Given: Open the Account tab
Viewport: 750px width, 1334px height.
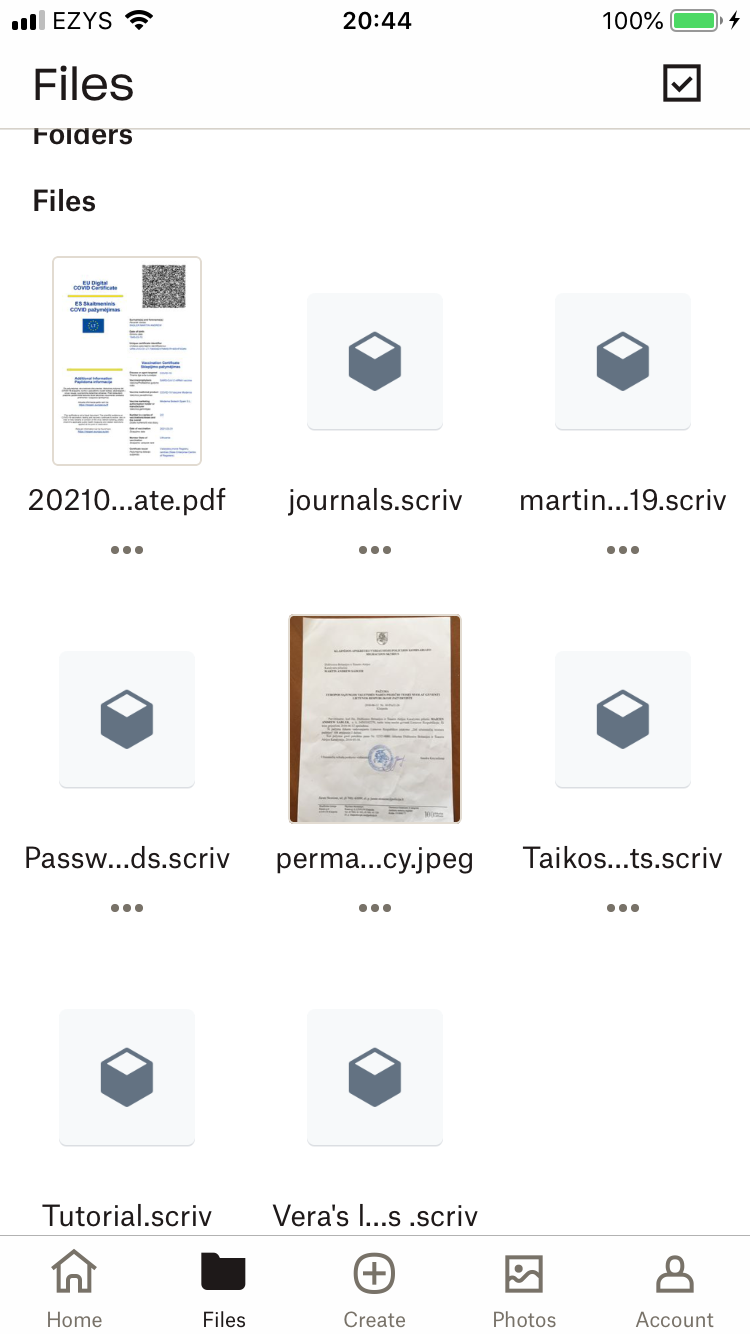Looking at the screenshot, I should pos(675,1289).
